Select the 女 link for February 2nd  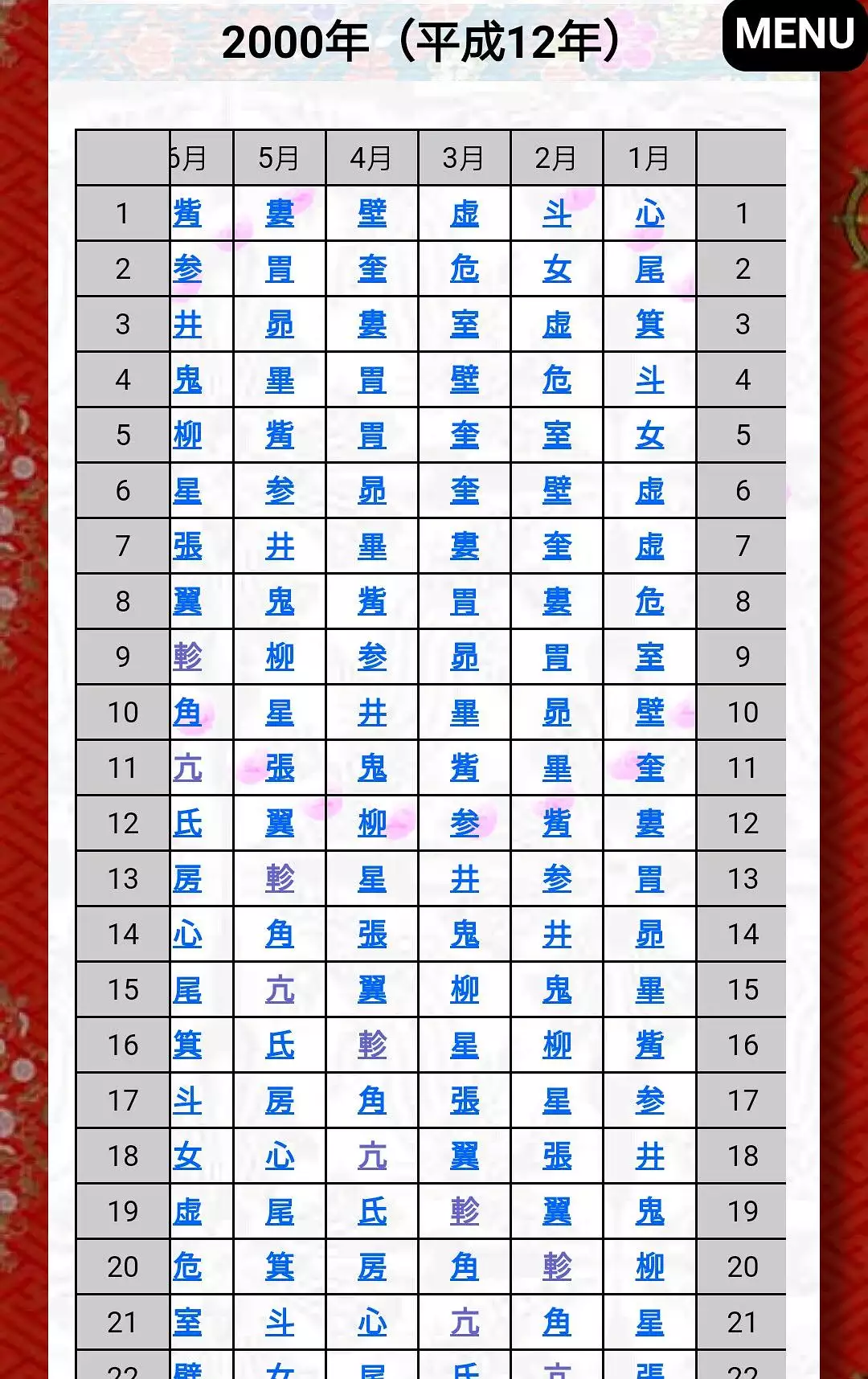tap(557, 269)
